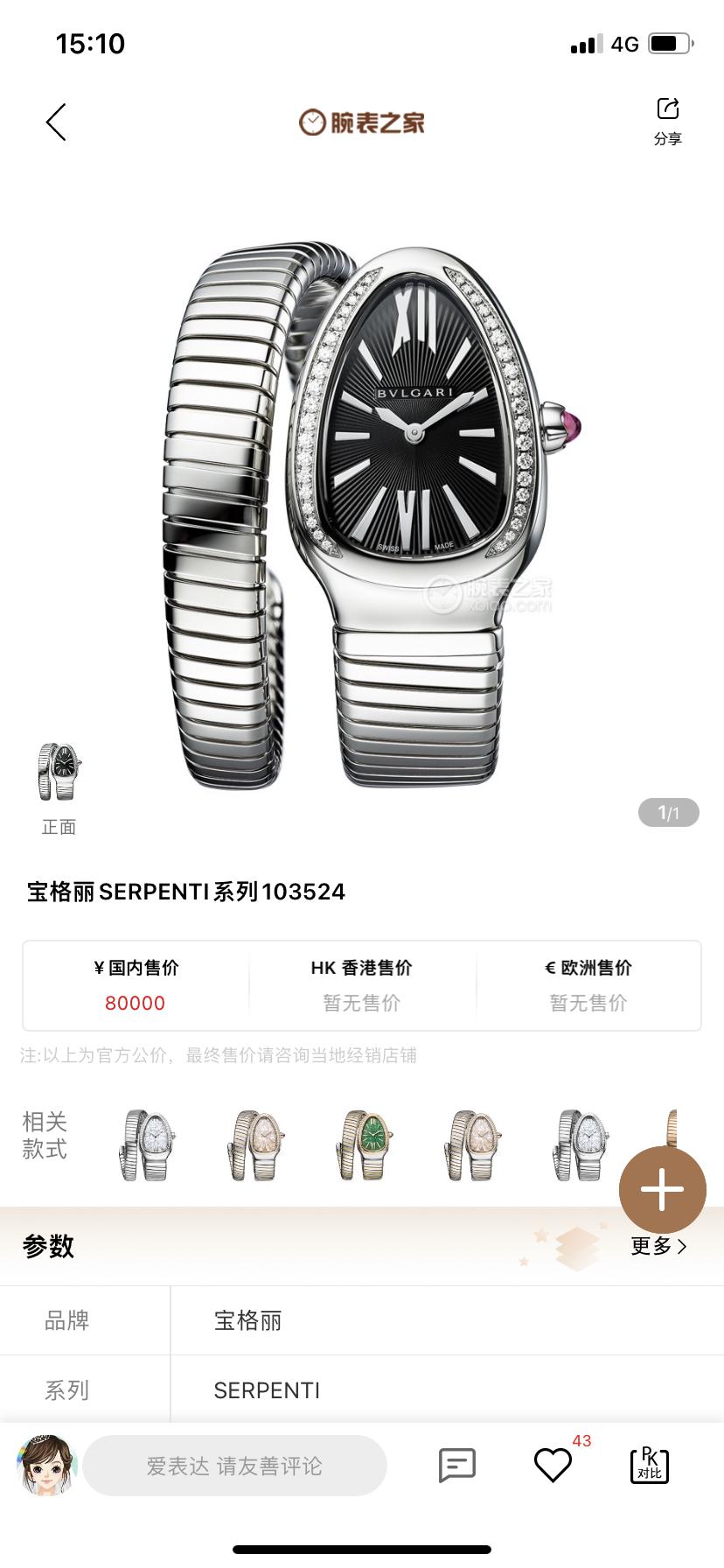Open the PK 对比 compare tool

point(649,1466)
